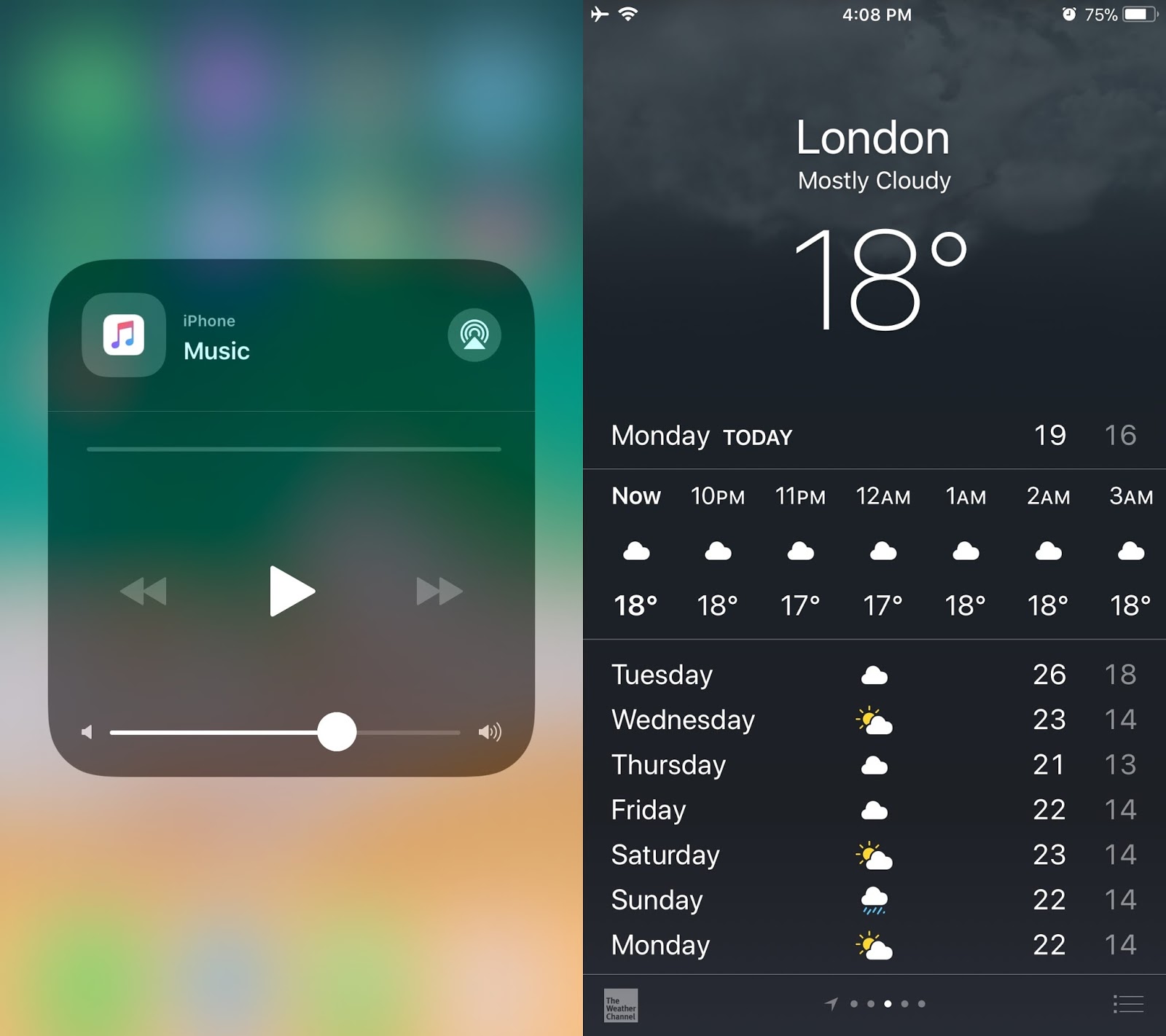Go back to the previous track

[x=144, y=591]
